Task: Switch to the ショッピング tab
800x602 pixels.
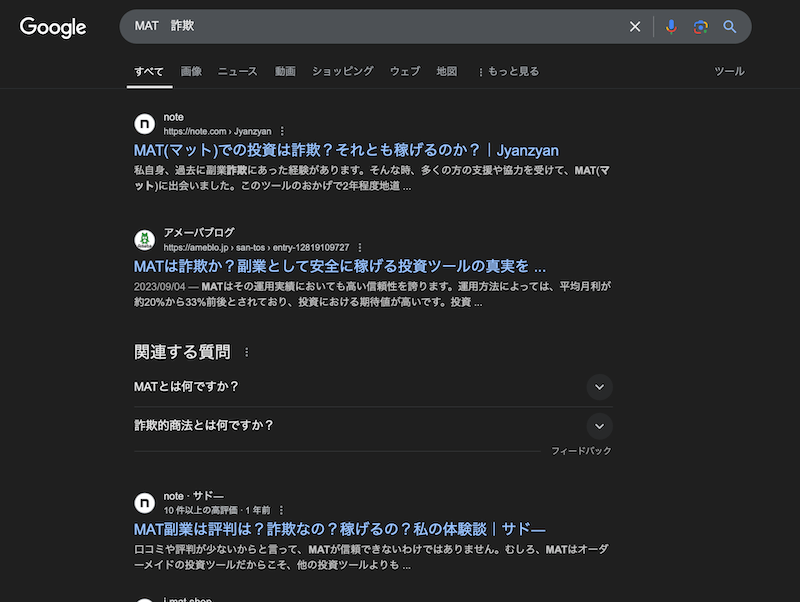Action: 342,71
